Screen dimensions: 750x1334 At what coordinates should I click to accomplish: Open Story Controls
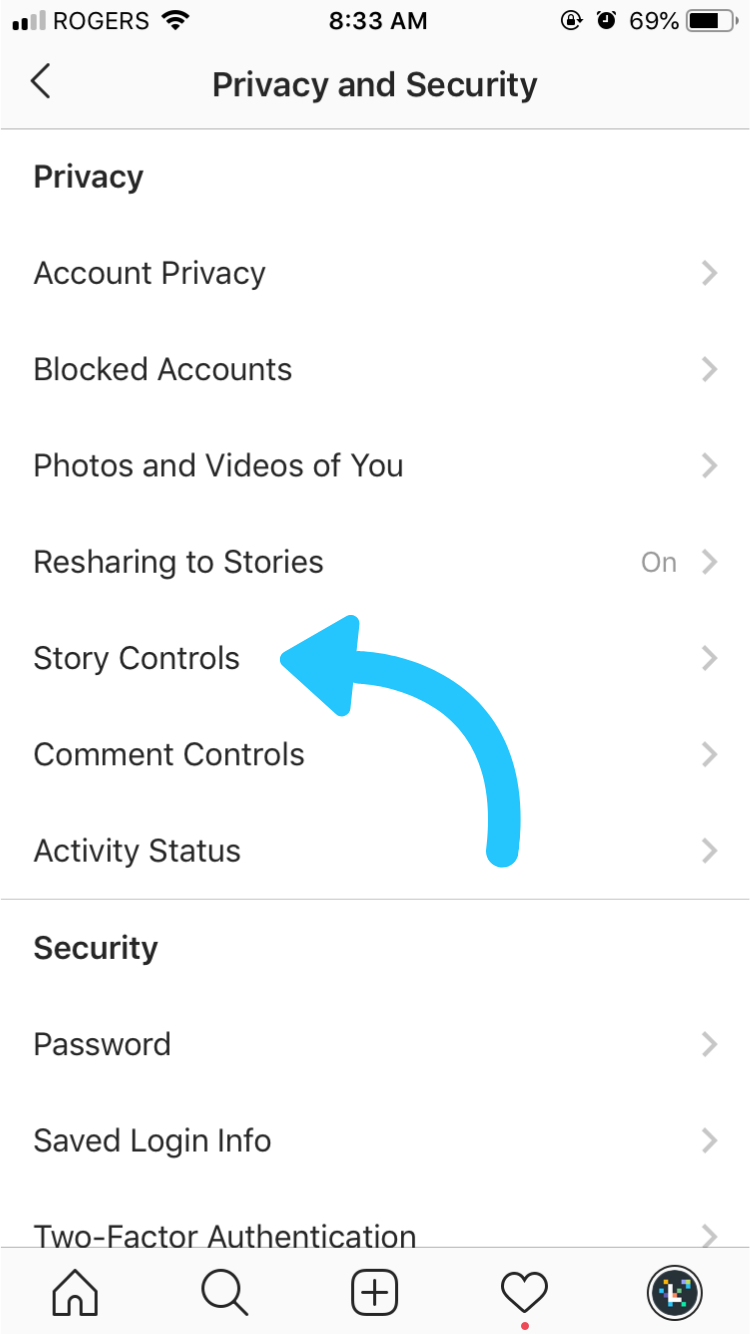375,658
